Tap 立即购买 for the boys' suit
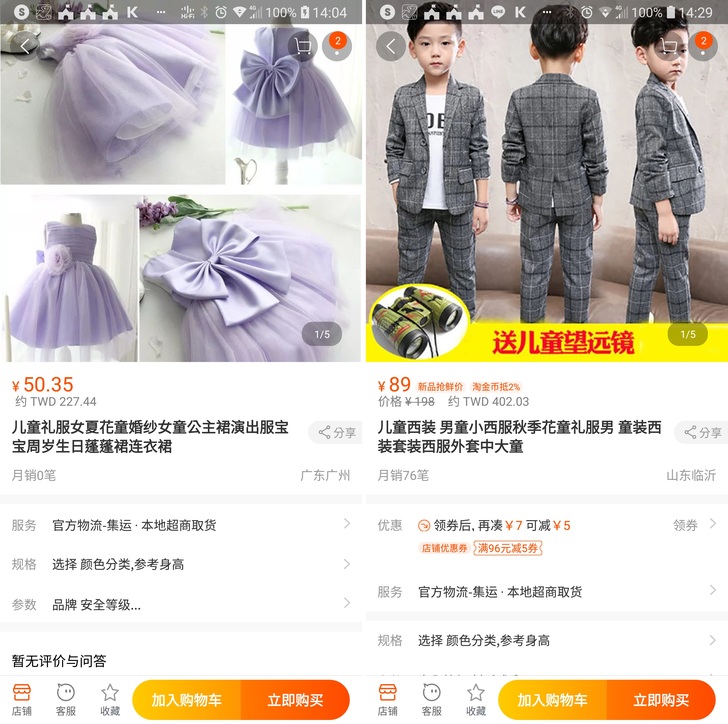This screenshot has height=724, width=728. point(660,700)
